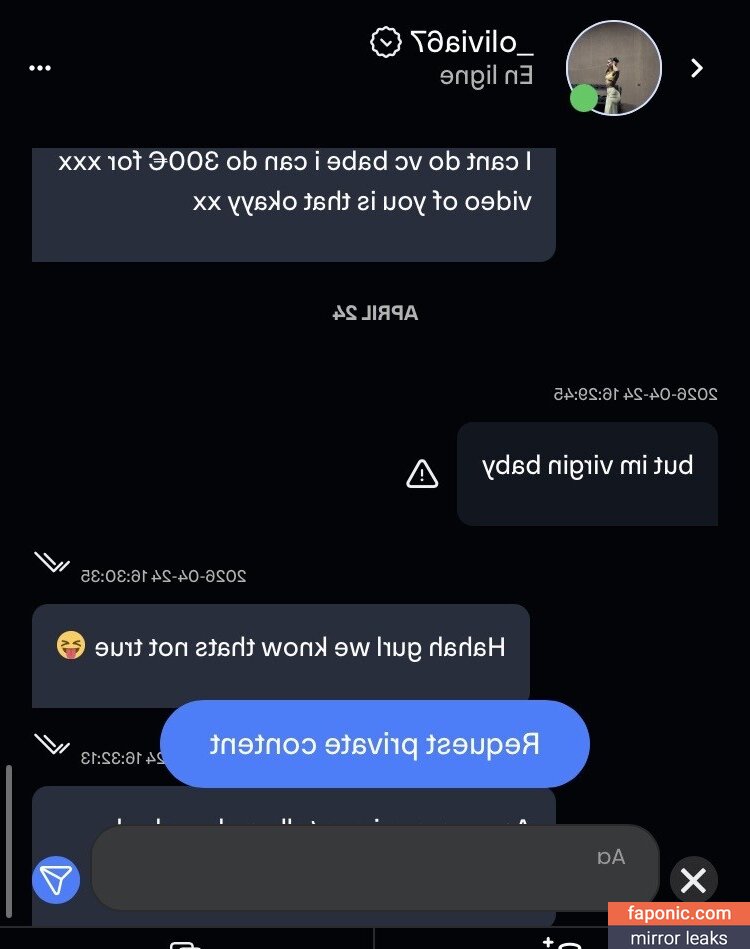Tap the paper plane send icon
The width and height of the screenshot is (750, 949).
[x=56, y=880]
